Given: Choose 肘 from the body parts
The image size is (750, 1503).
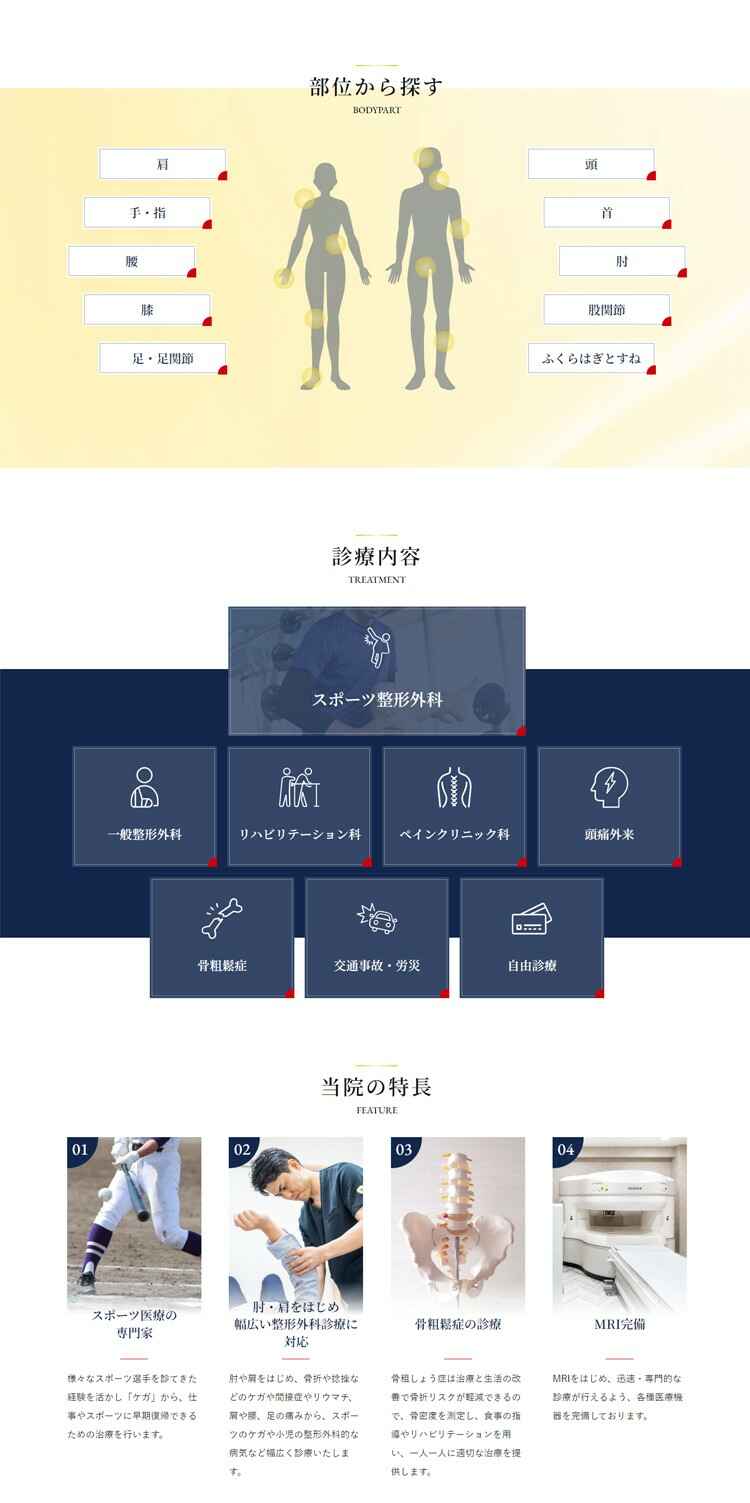Looking at the screenshot, I should coord(622,261).
